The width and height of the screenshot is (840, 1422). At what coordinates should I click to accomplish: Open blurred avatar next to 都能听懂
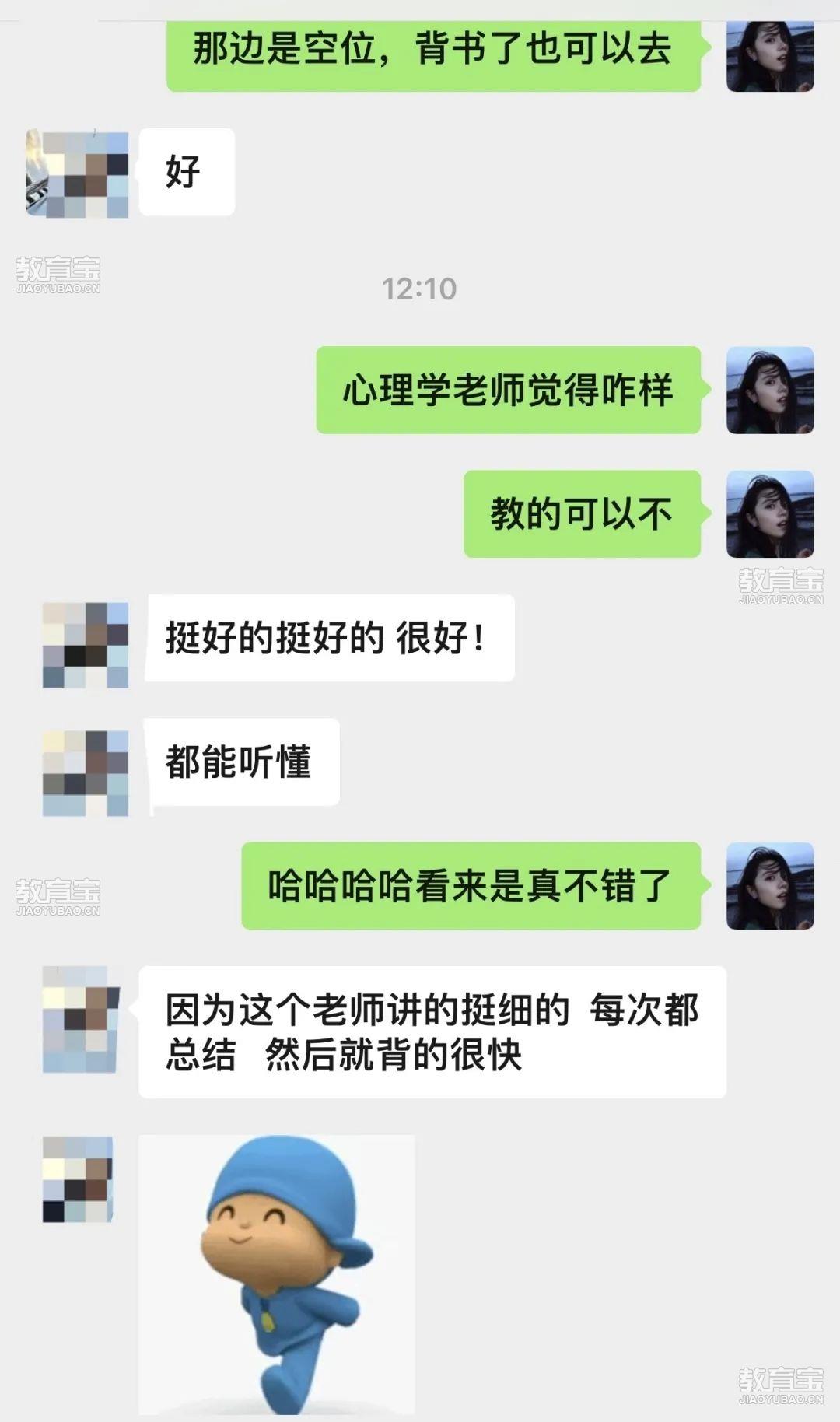[86, 772]
